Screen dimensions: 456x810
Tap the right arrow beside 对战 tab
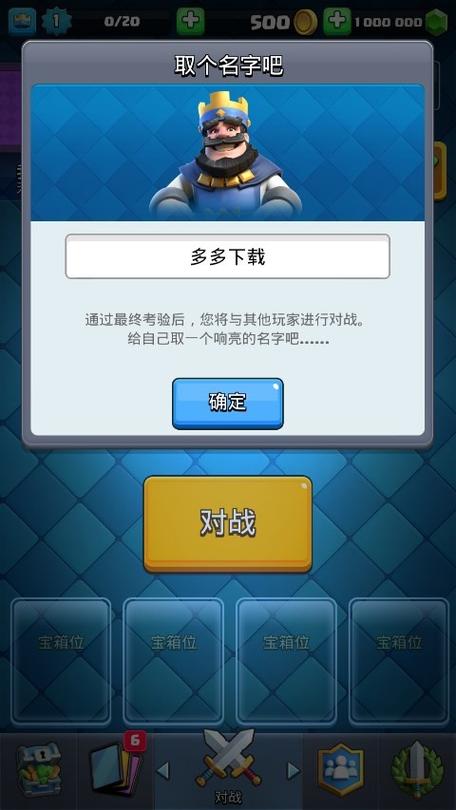click(x=293, y=771)
